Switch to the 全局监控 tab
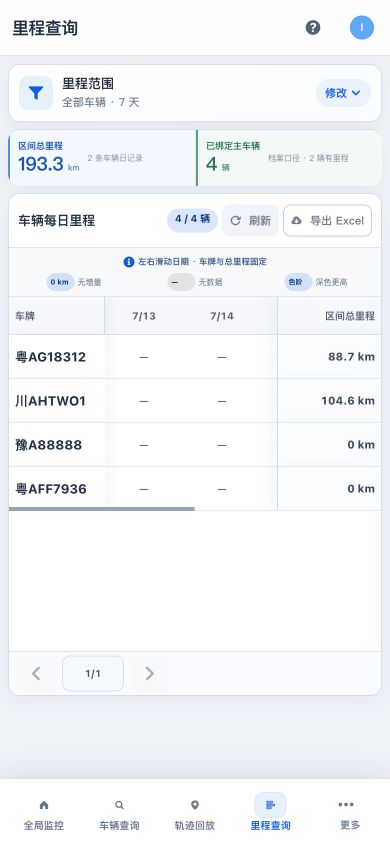Screen dimensions: 390x844 pos(44,815)
